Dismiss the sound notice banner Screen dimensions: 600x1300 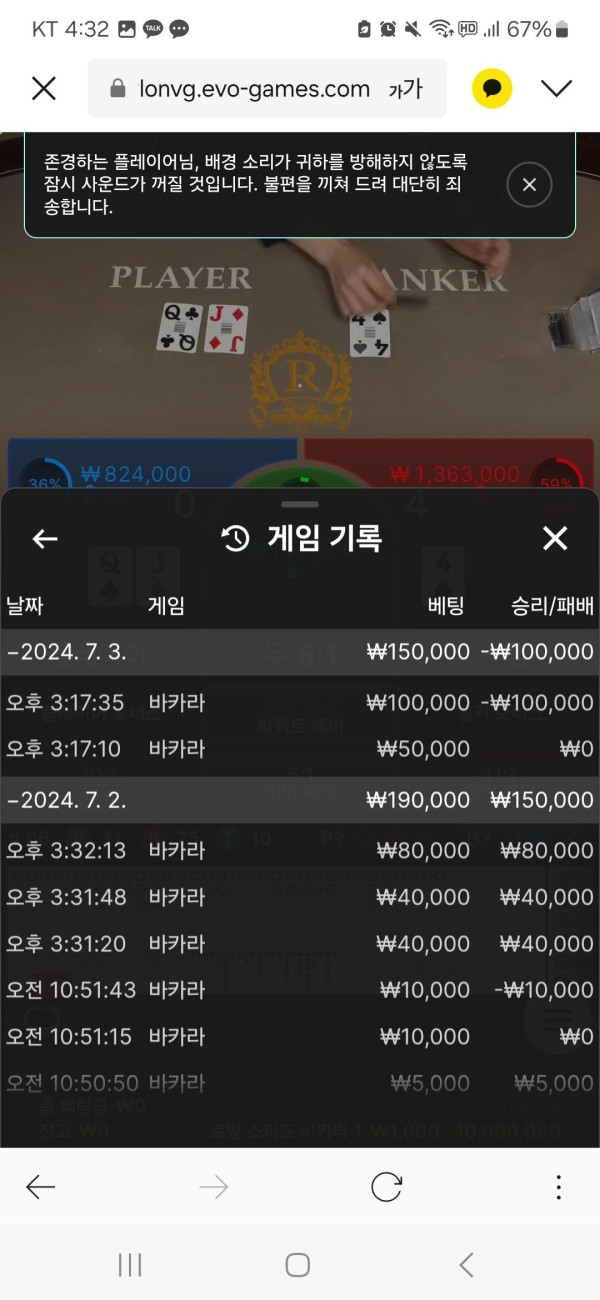(x=529, y=185)
